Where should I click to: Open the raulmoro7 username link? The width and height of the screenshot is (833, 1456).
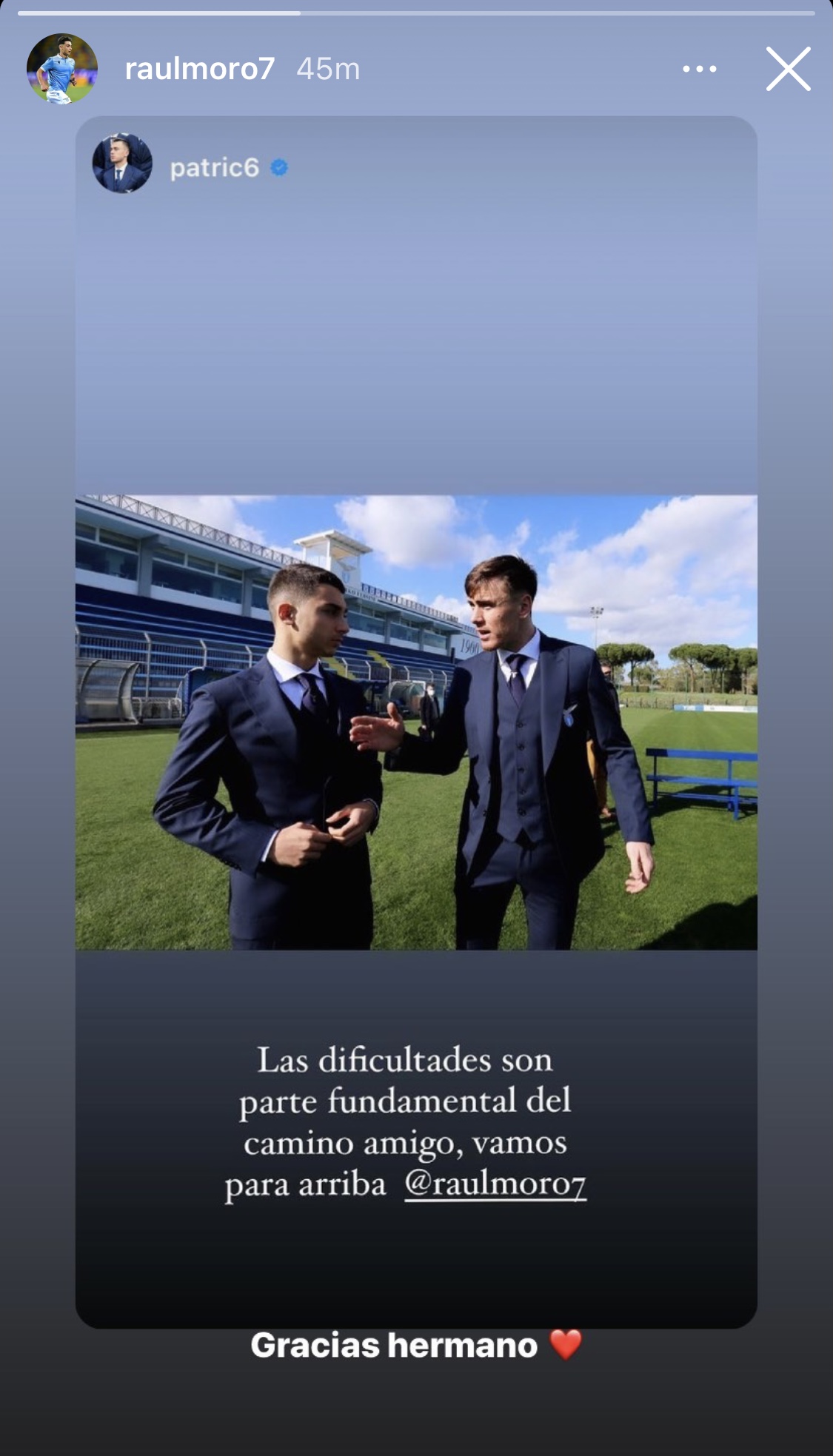200,69
